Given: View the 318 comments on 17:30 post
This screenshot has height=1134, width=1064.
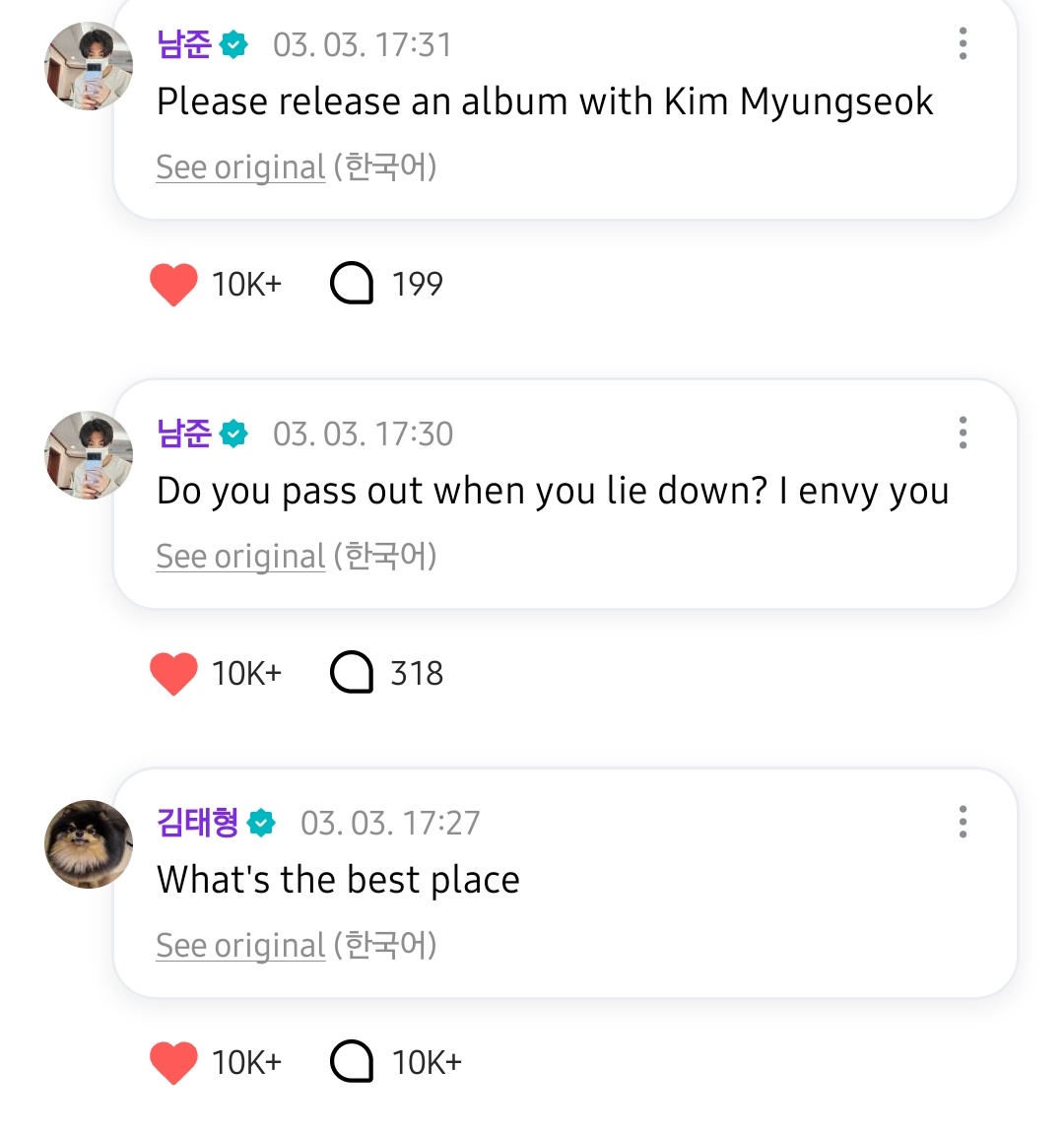Looking at the screenshot, I should pyautogui.click(x=352, y=674).
